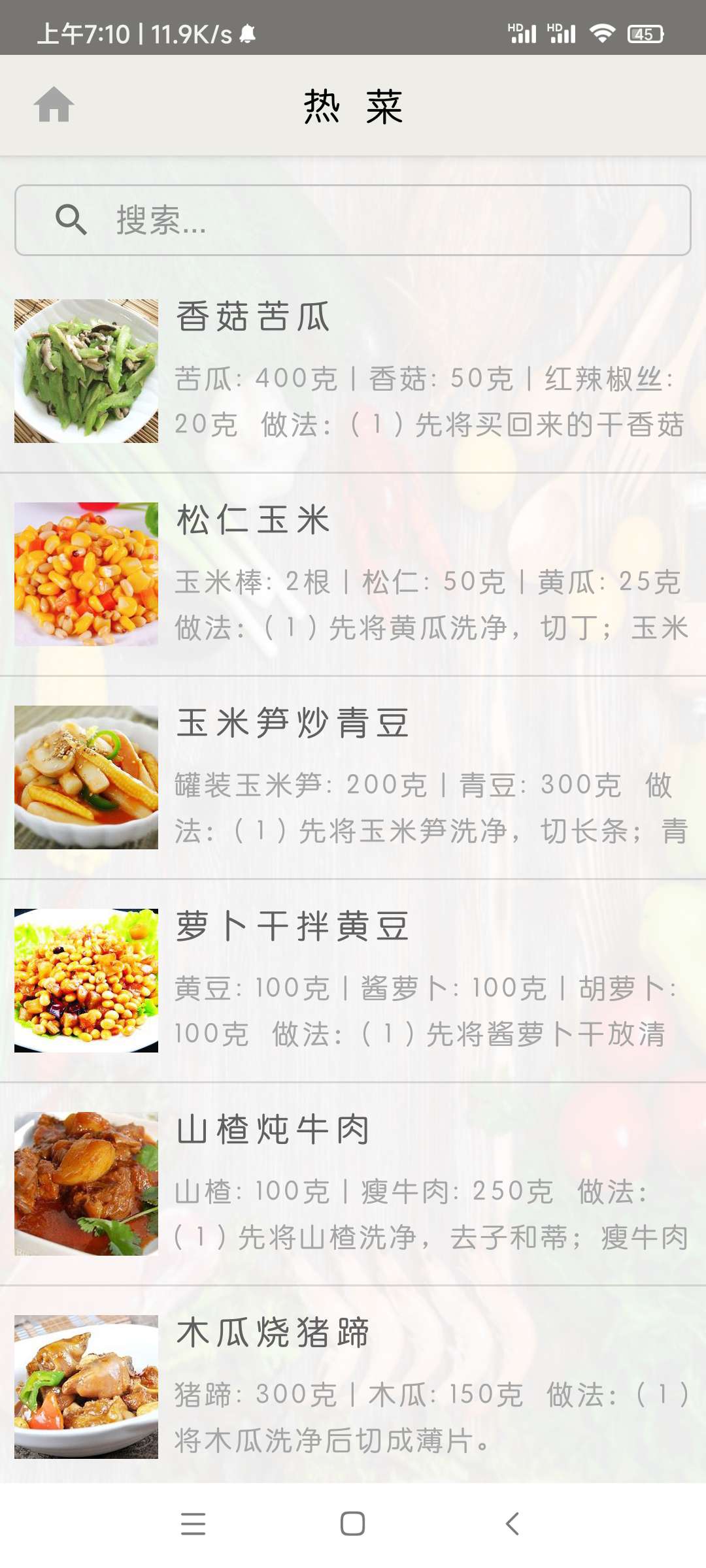View the 松仁玉米 recipe
The width and height of the screenshot is (706, 1568).
tap(353, 574)
